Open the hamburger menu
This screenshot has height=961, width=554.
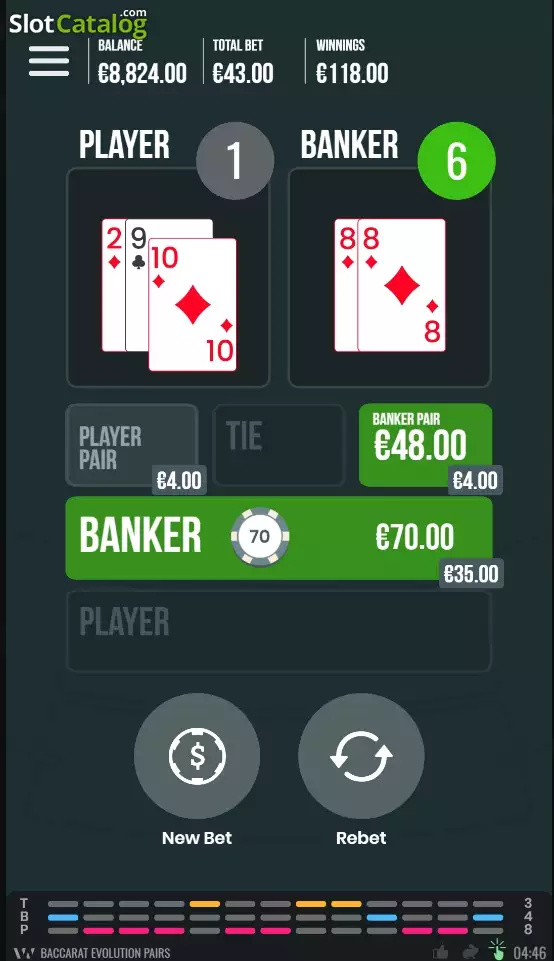click(x=49, y=61)
